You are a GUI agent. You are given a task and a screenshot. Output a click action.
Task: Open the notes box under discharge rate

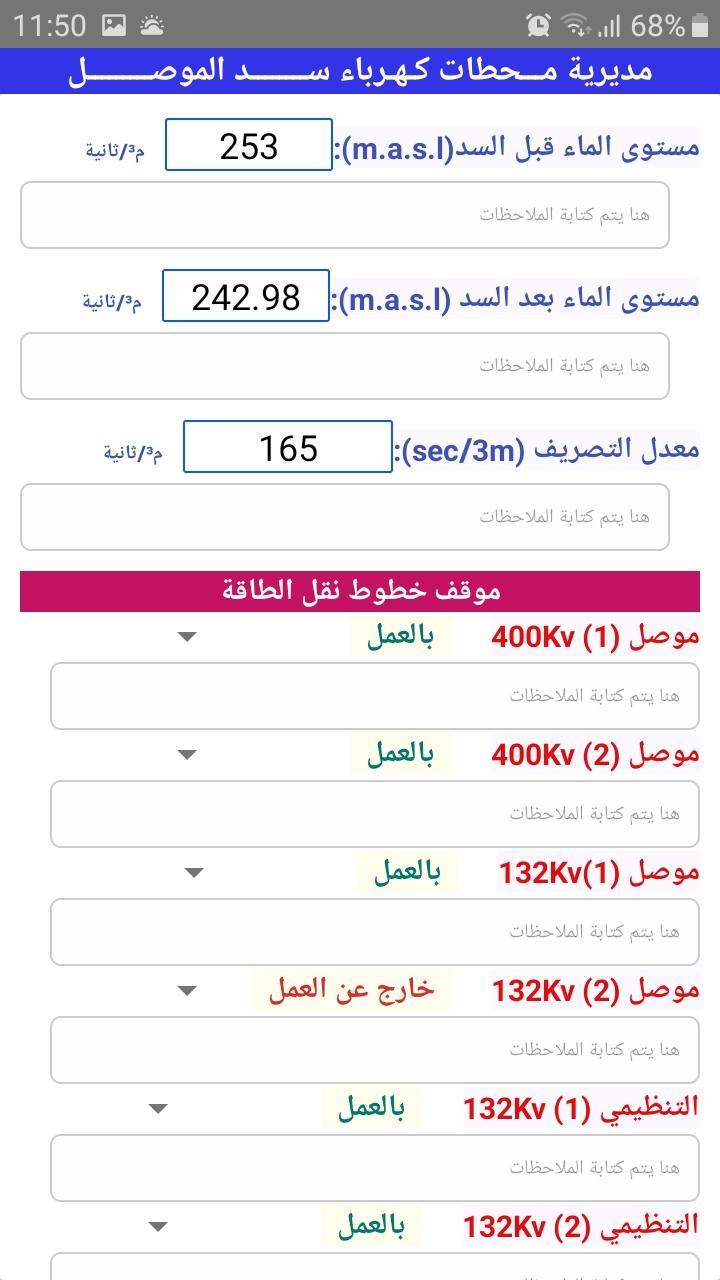point(345,517)
